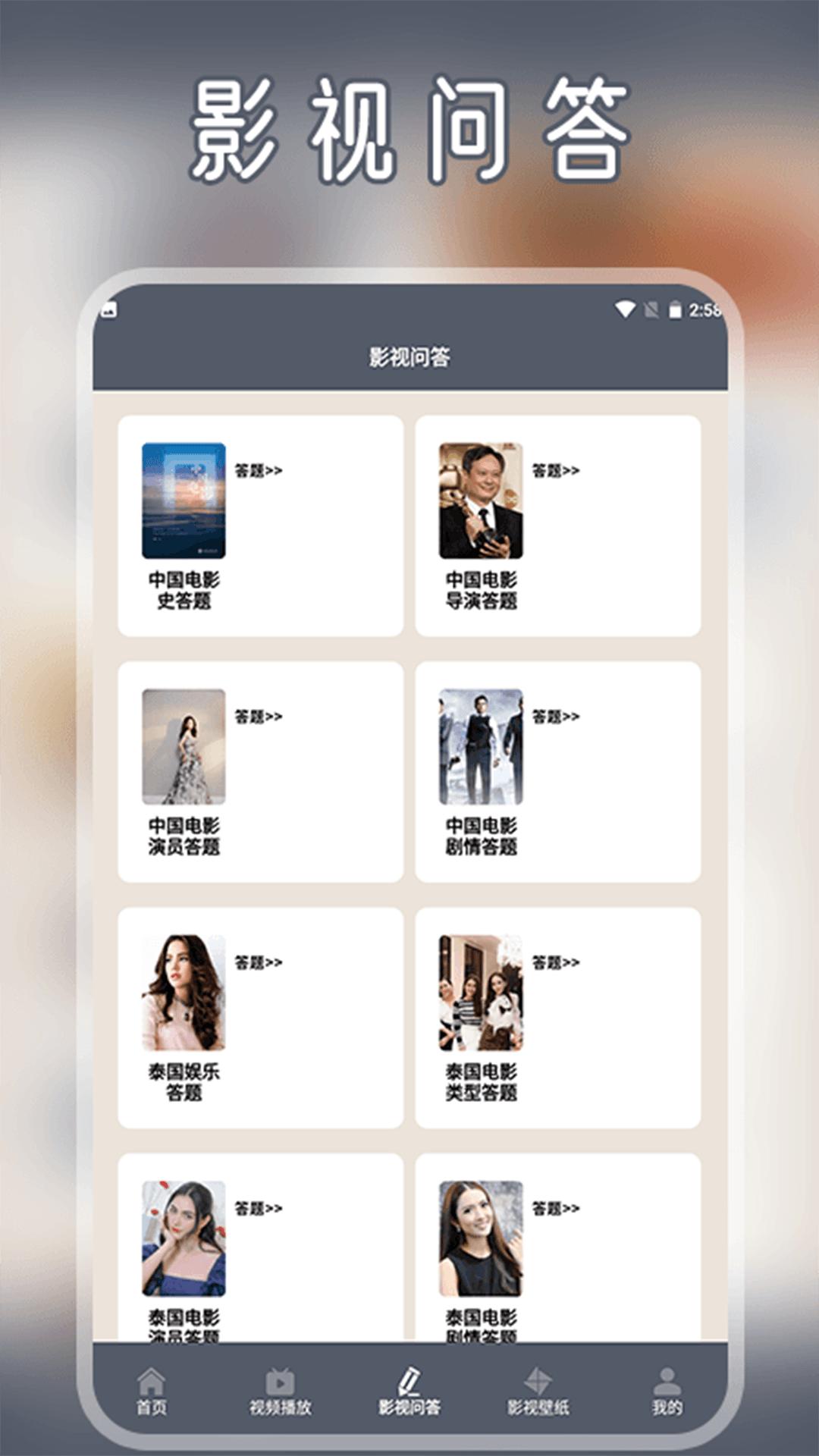The height and width of the screenshot is (1456, 819).
Task: Click 答题>> on the 泰国娱乐答题 card
Action: coord(258,962)
